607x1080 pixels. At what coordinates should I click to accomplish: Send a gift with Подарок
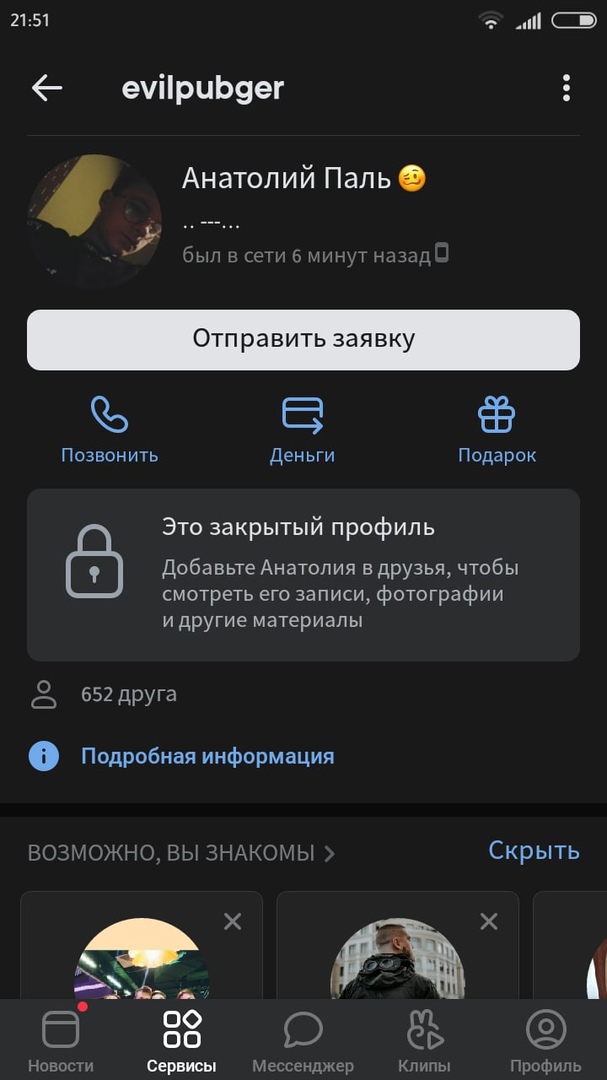(x=496, y=430)
